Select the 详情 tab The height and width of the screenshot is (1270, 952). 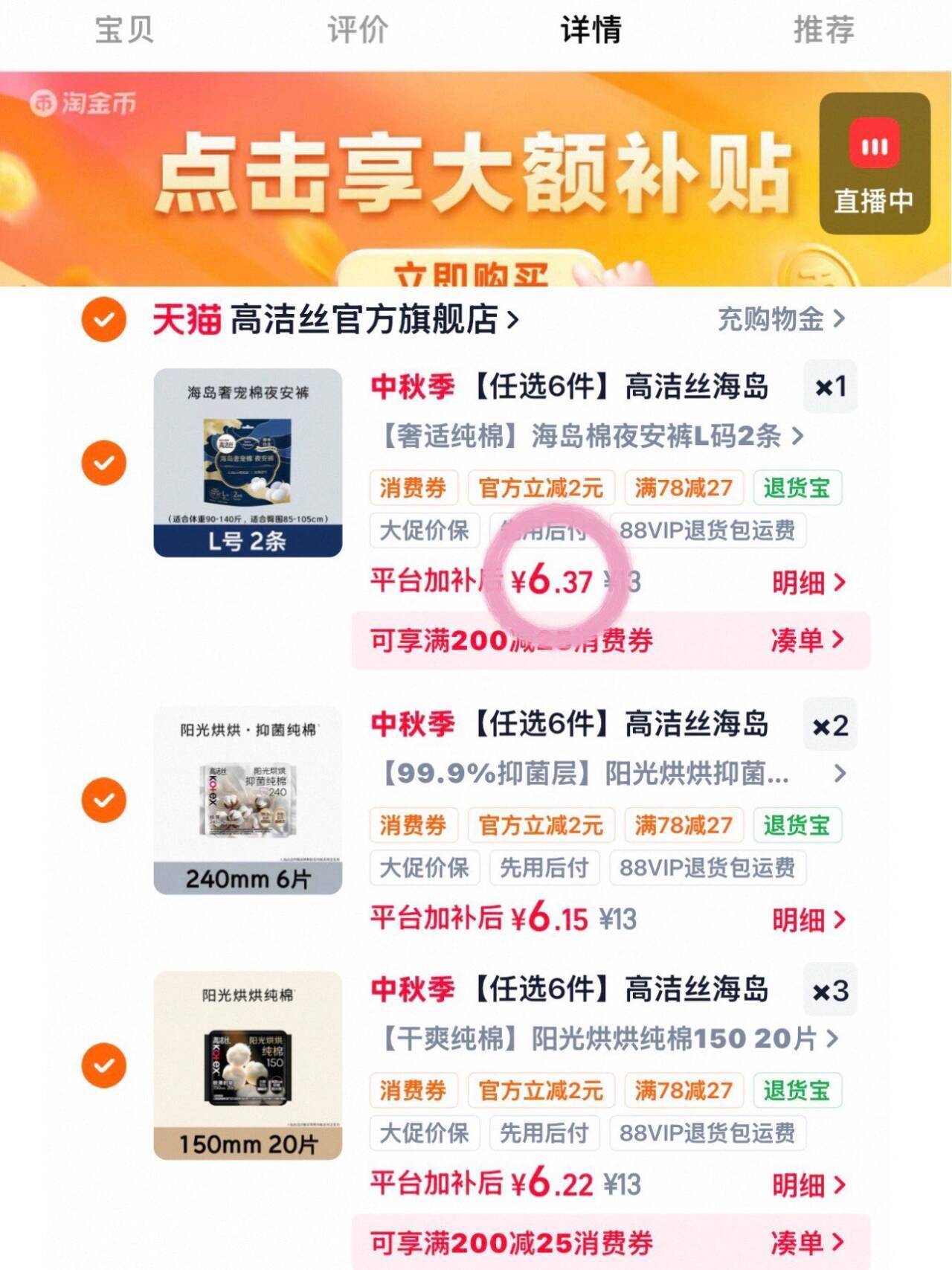coord(591,30)
